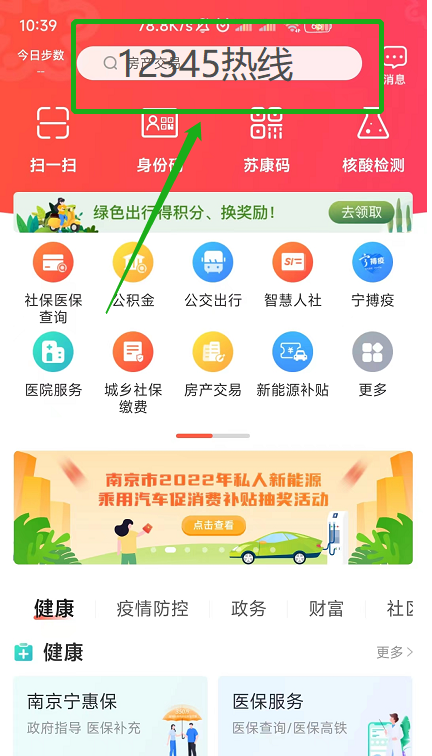Image resolution: width=432 pixels, height=756 pixels.
Task: Open 社保医保查询 service
Action: click(53, 284)
